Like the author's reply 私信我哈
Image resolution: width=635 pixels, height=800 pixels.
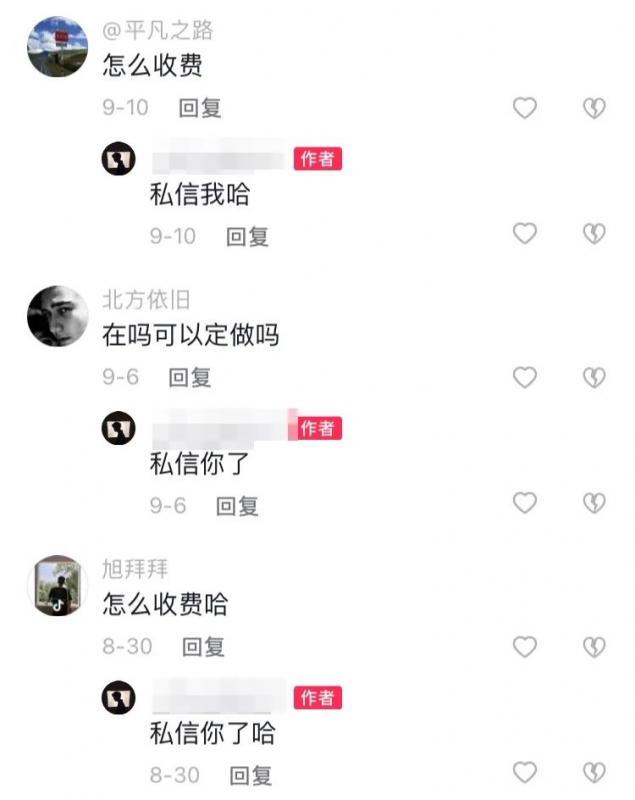click(525, 234)
